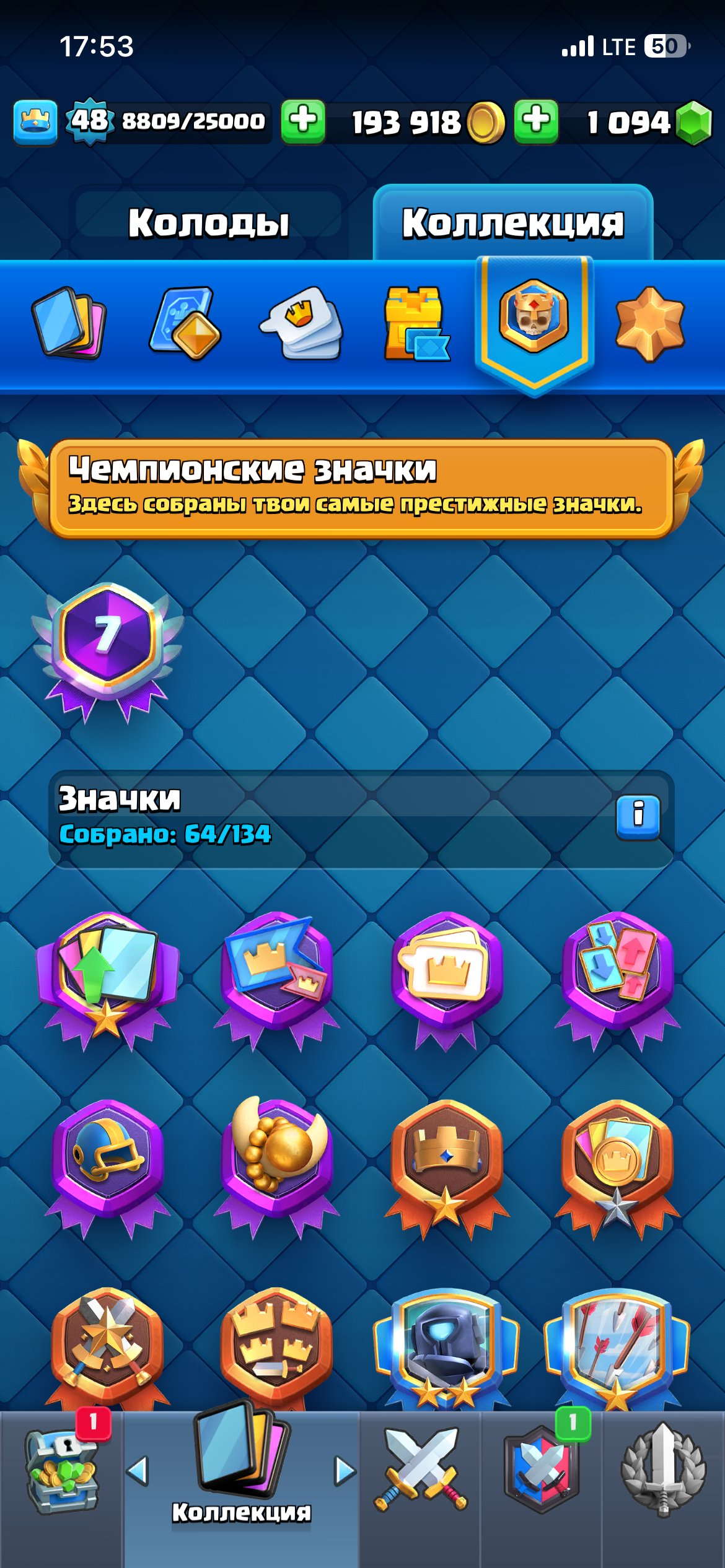Open the orange star subtab
The height and width of the screenshot is (1568, 725).
(x=649, y=323)
